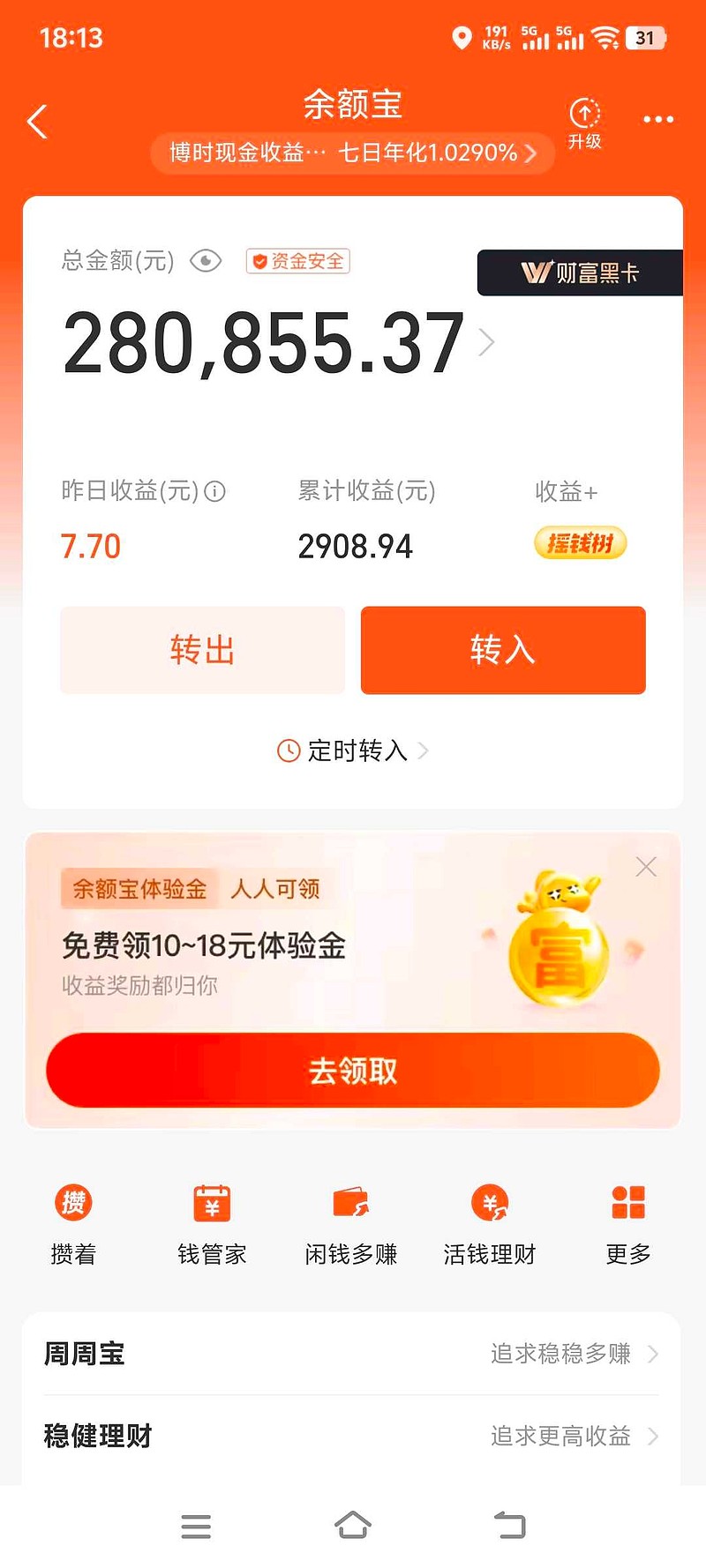Screen dimensions: 706x1568
Task: Open the 资金安全 badge
Action: (298, 261)
